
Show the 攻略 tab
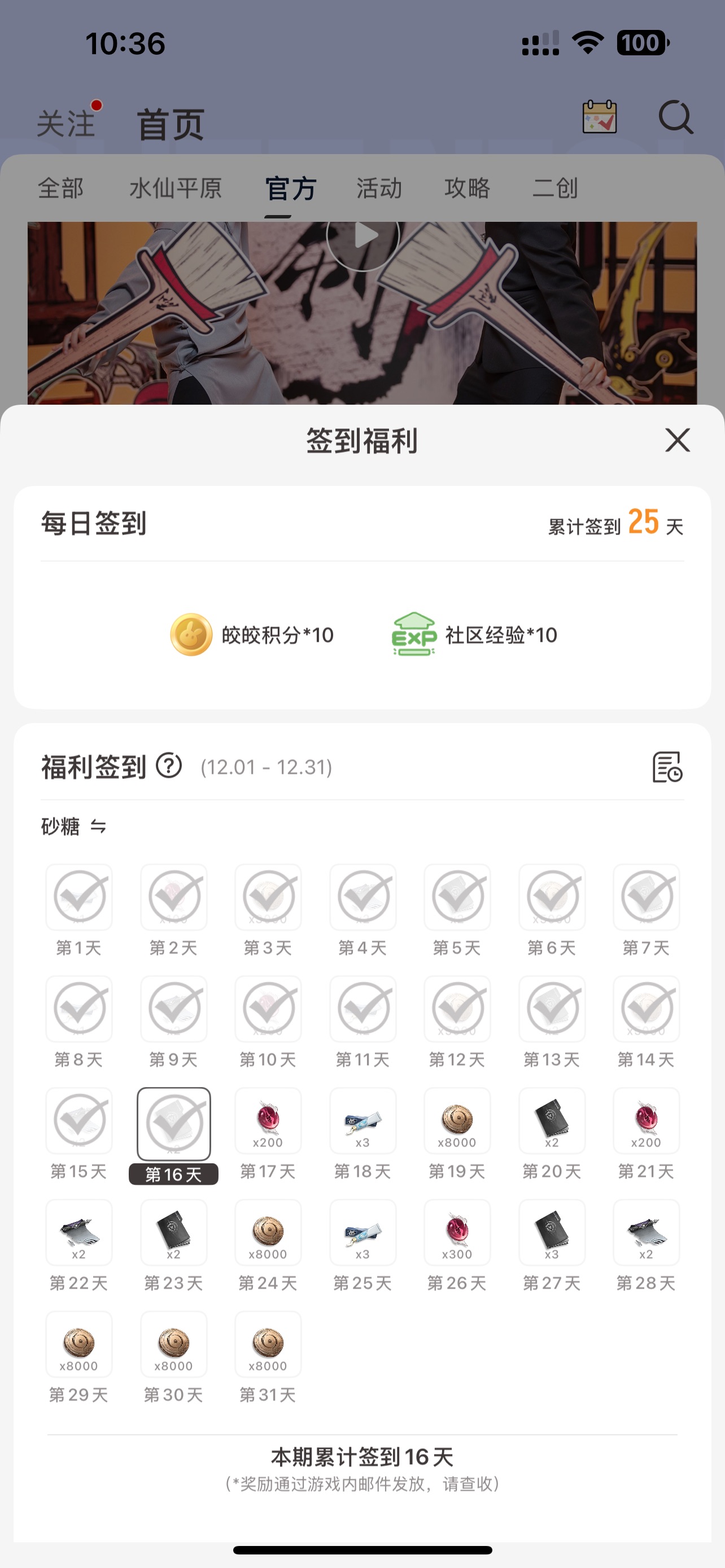[467, 188]
